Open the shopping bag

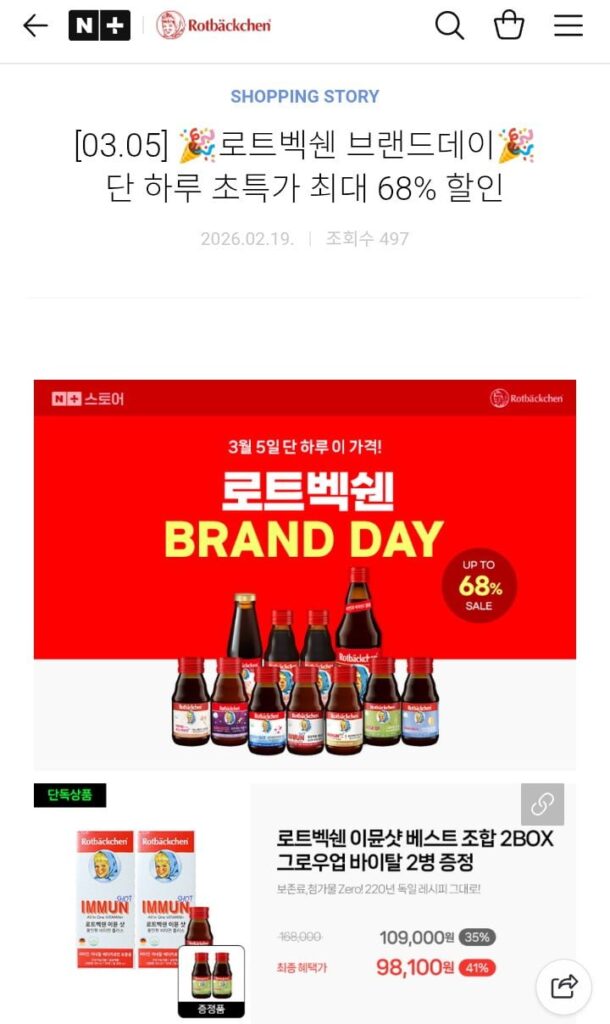click(x=509, y=26)
